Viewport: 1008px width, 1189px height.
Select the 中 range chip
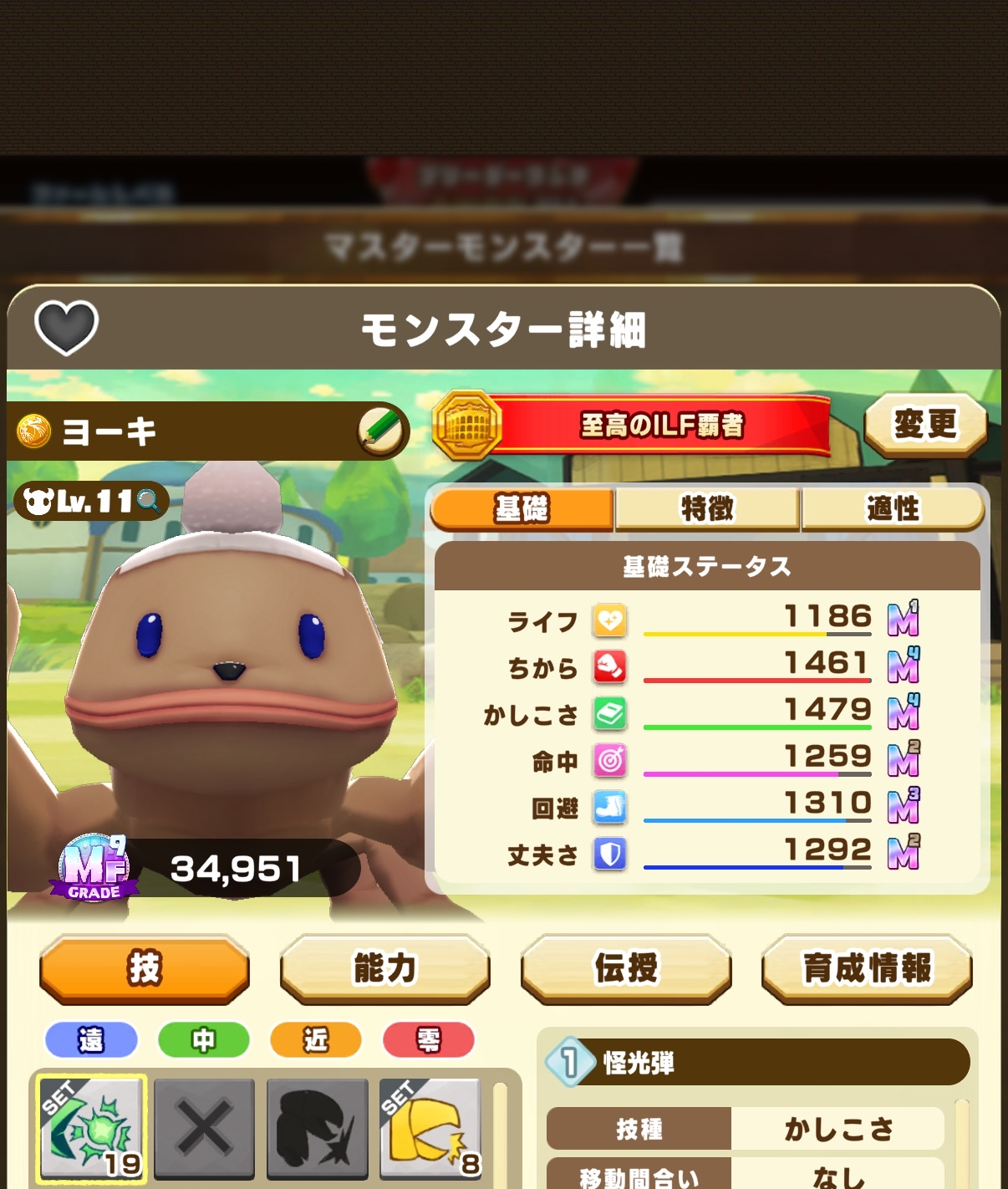tap(203, 1040)
